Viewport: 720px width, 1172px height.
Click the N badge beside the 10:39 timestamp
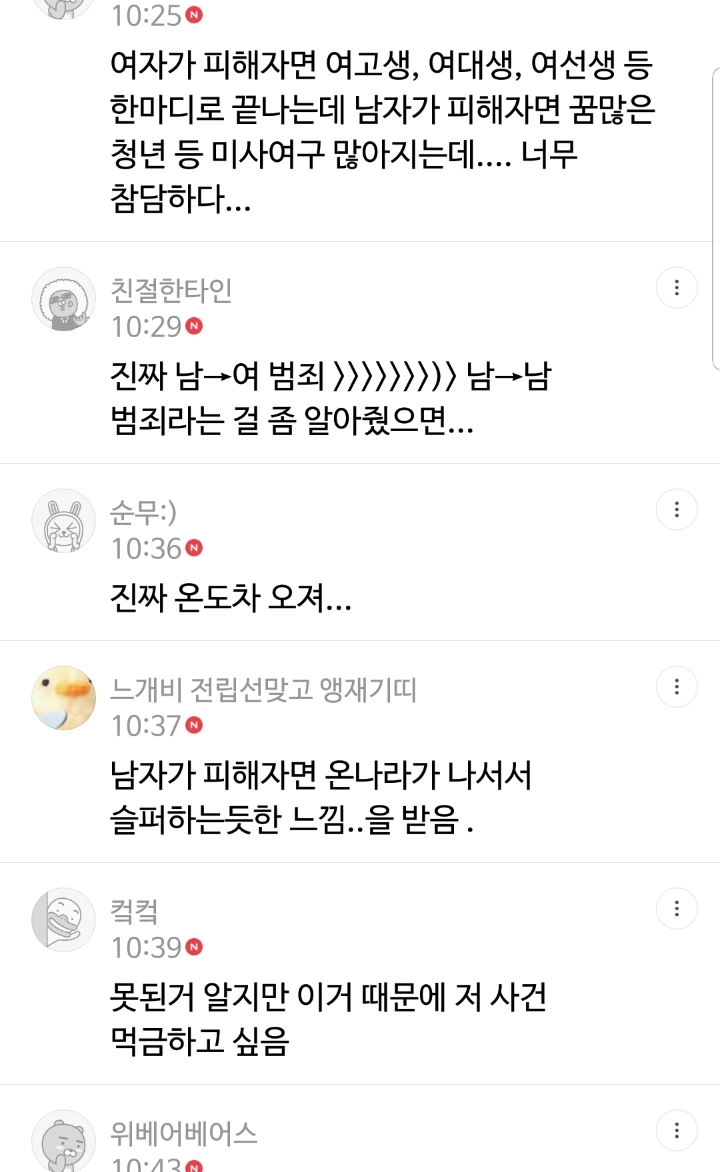193,945
